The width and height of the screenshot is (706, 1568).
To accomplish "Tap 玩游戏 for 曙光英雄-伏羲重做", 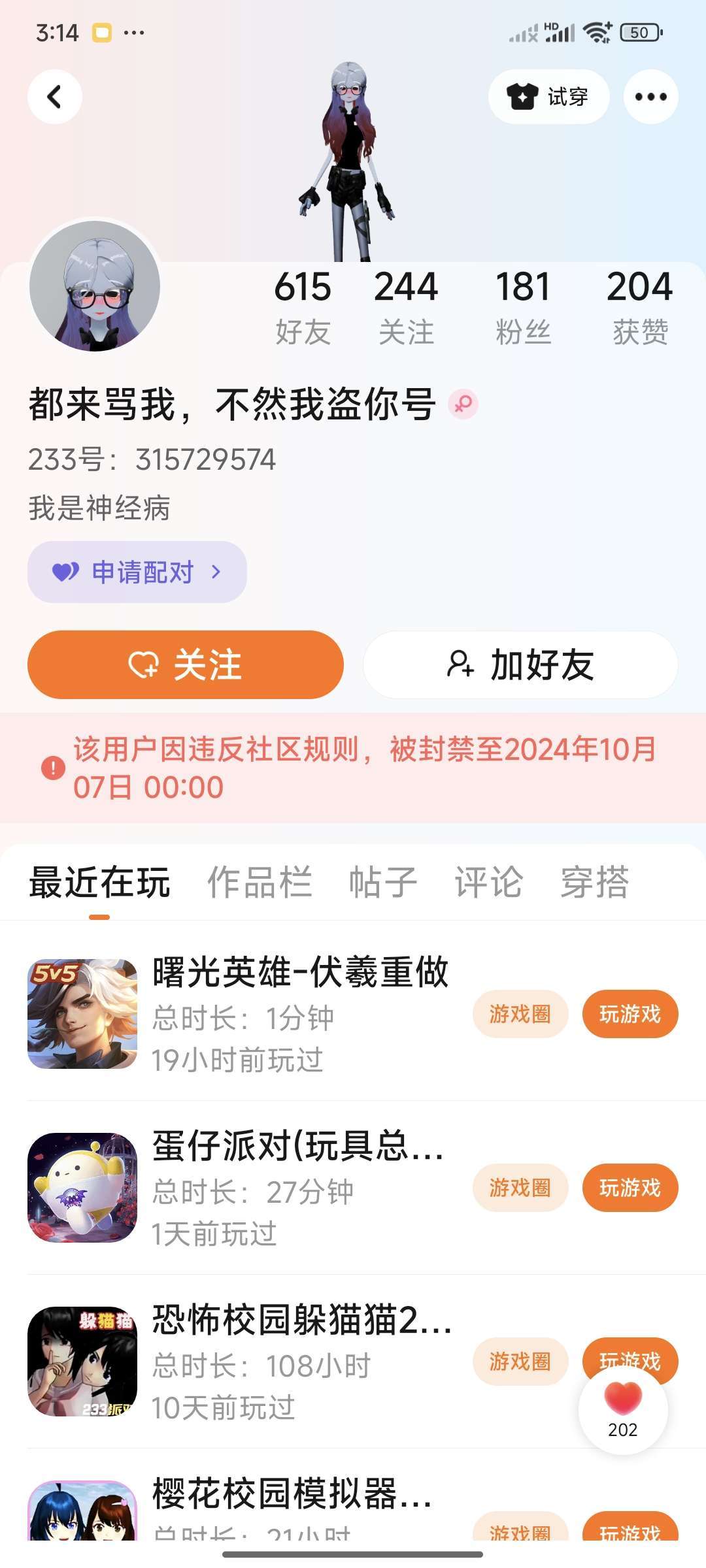I will coord(630,1014).
